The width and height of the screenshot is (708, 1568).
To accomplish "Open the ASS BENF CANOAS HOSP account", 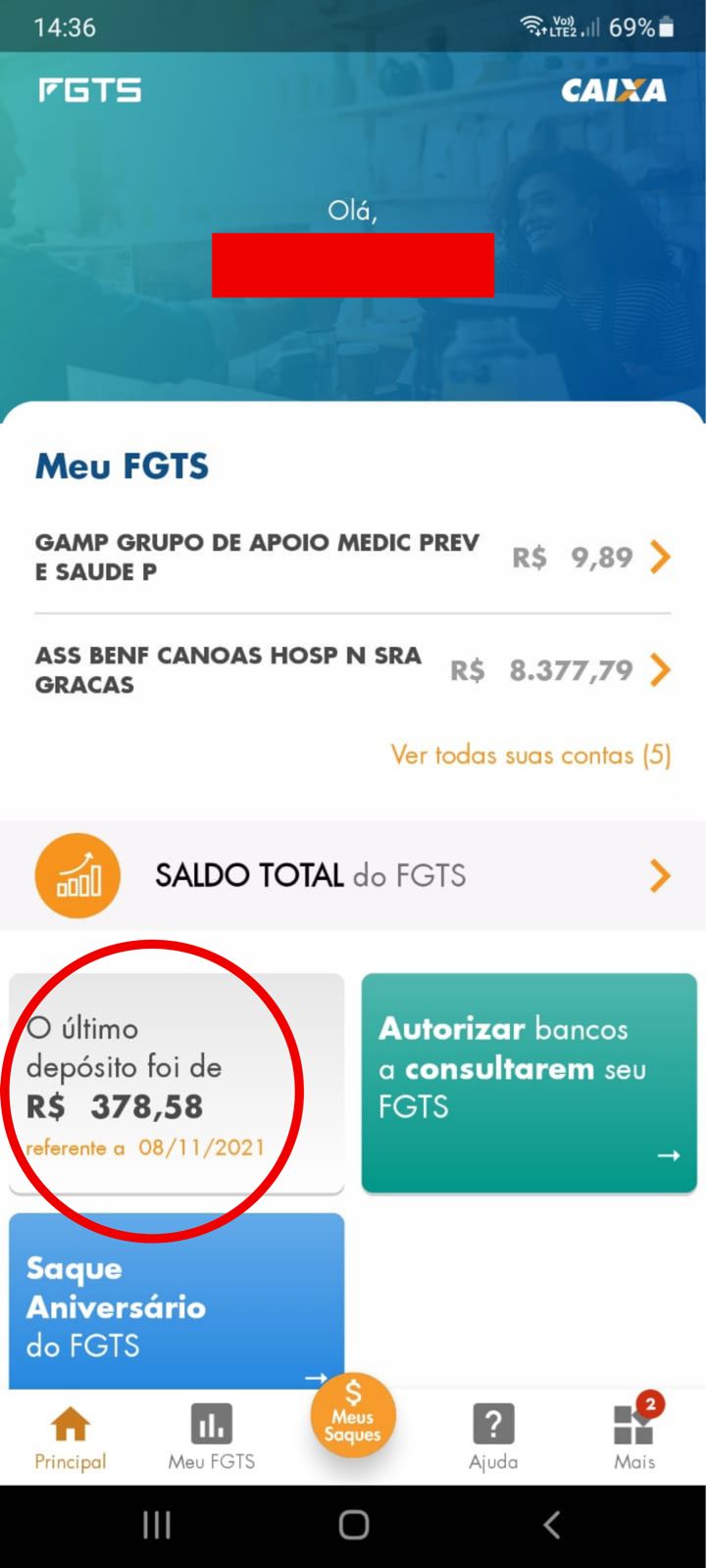I will click(x=353, y=670).
